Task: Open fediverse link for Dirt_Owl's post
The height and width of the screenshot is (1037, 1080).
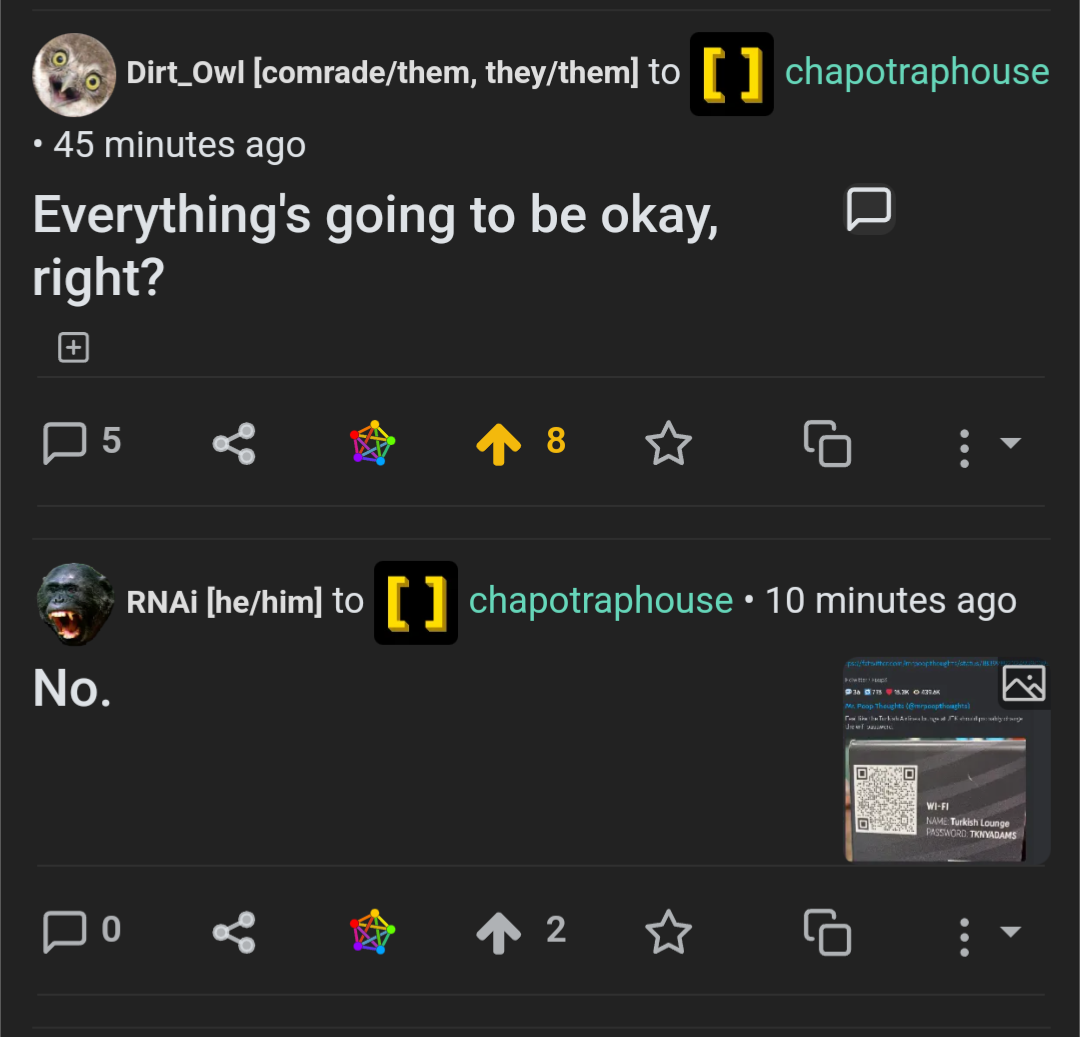Action: click(373, 443)
